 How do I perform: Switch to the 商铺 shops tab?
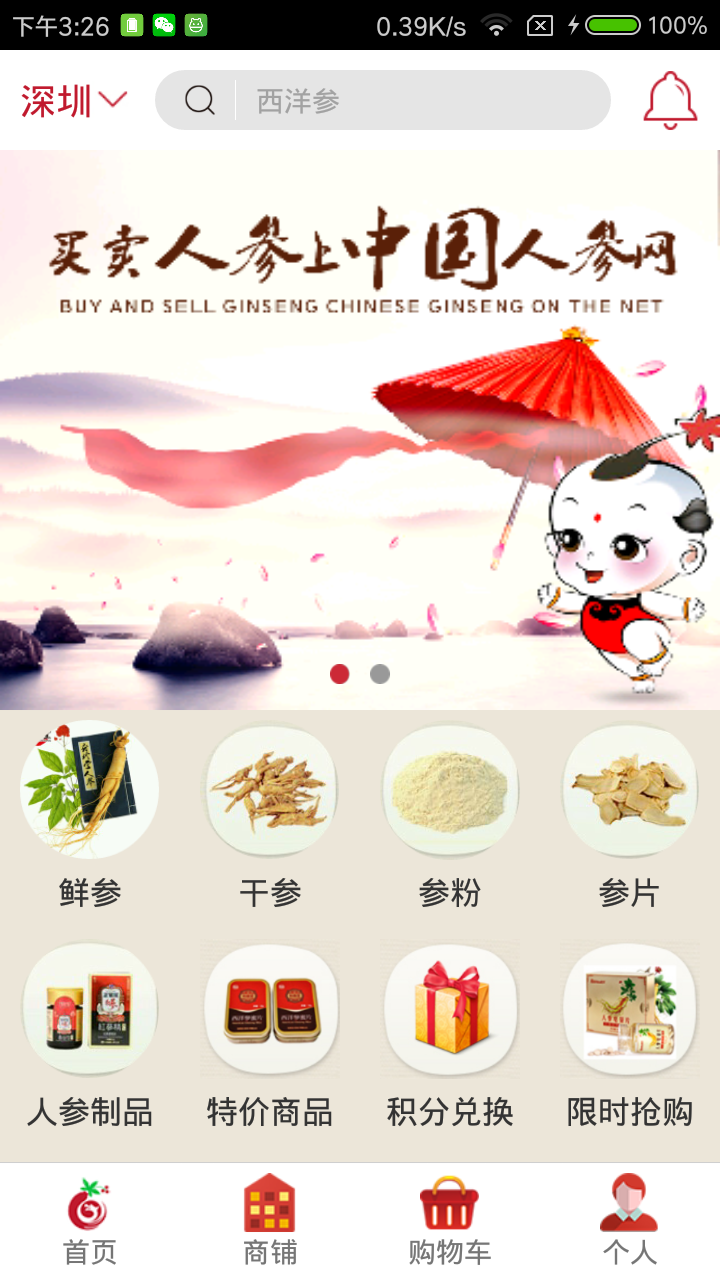click(x=270, y=1215)
